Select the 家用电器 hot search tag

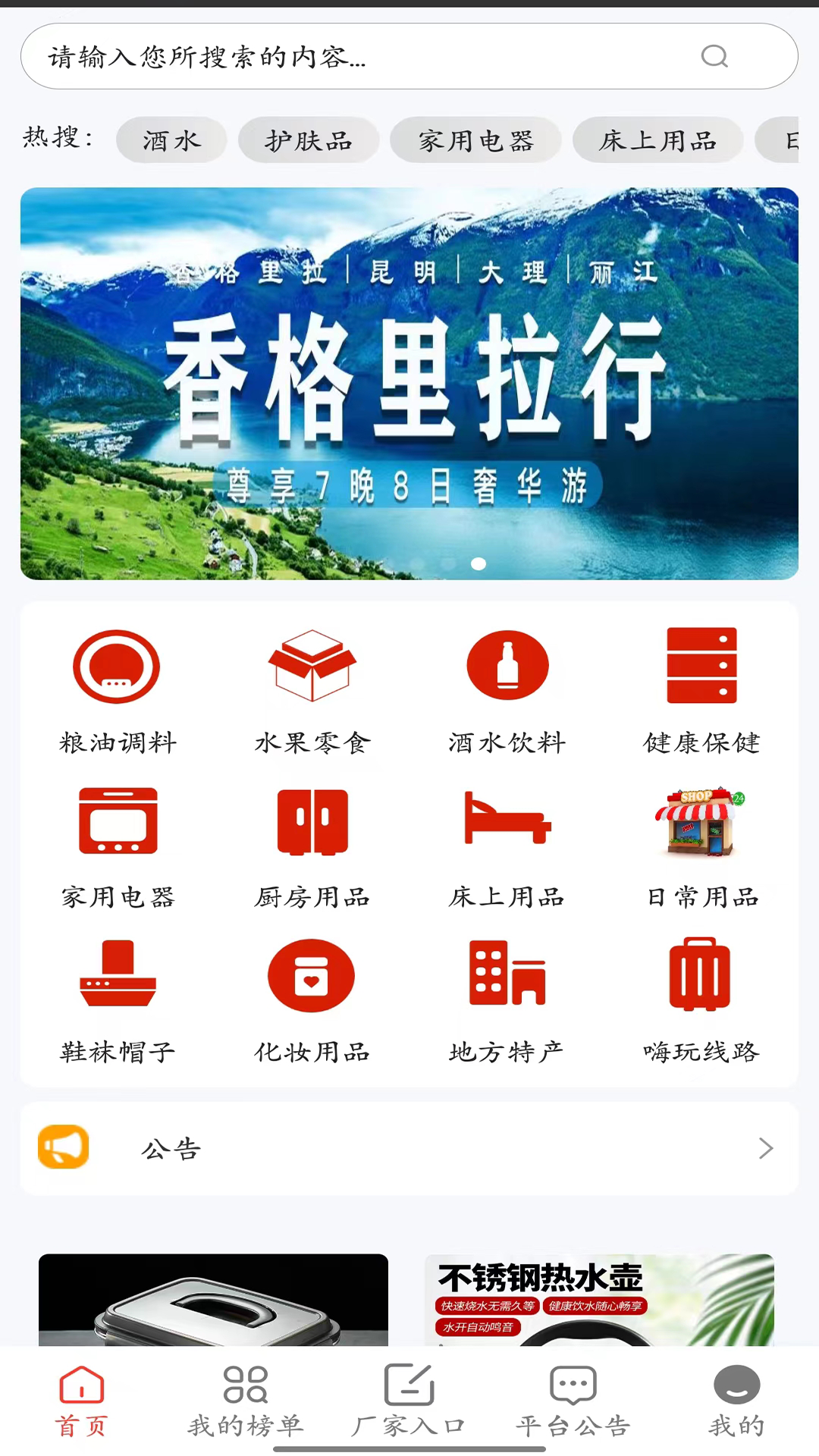click(475, 140)
